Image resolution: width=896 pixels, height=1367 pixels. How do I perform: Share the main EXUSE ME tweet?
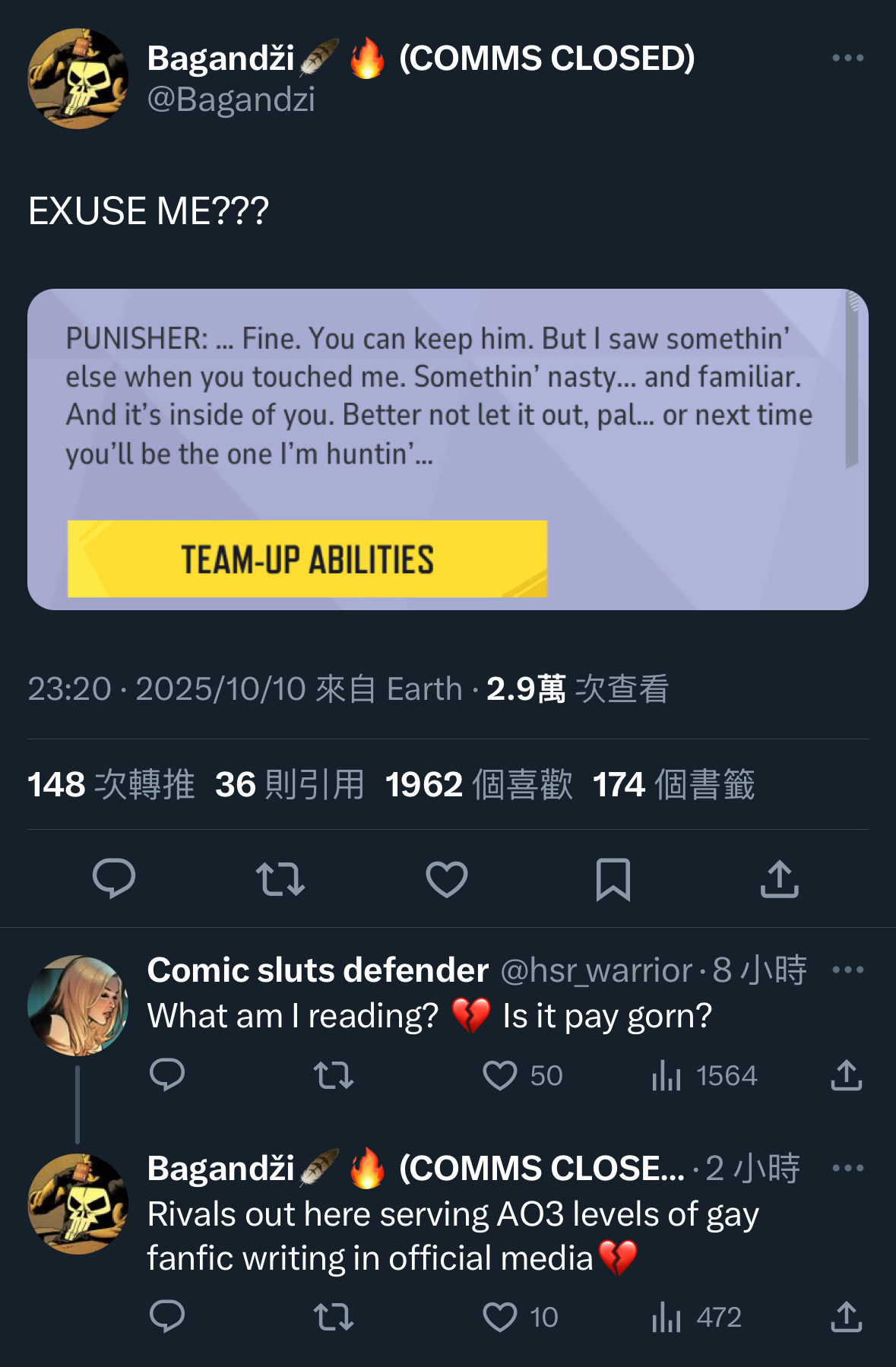pos(779,879)
